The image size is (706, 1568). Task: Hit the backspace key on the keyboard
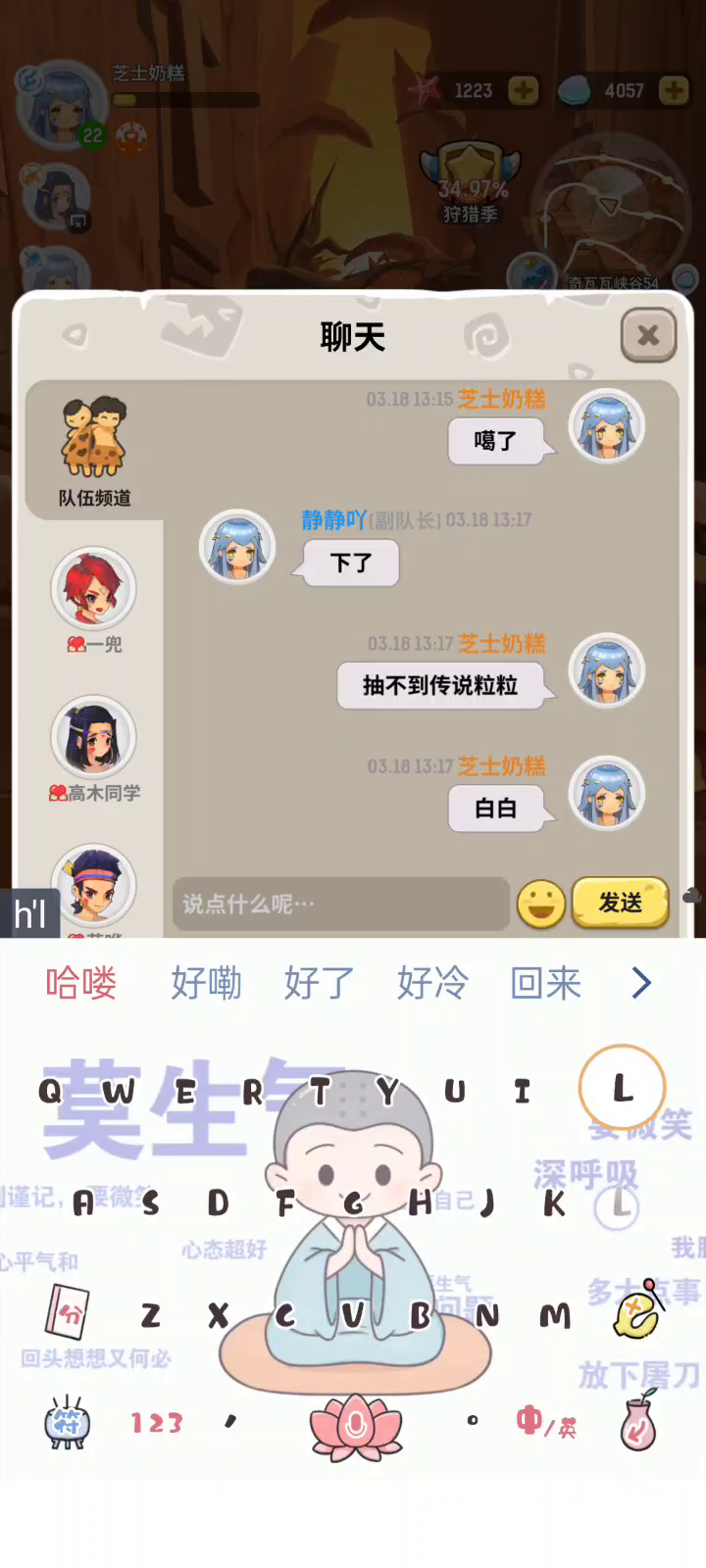pos(638,1311)
